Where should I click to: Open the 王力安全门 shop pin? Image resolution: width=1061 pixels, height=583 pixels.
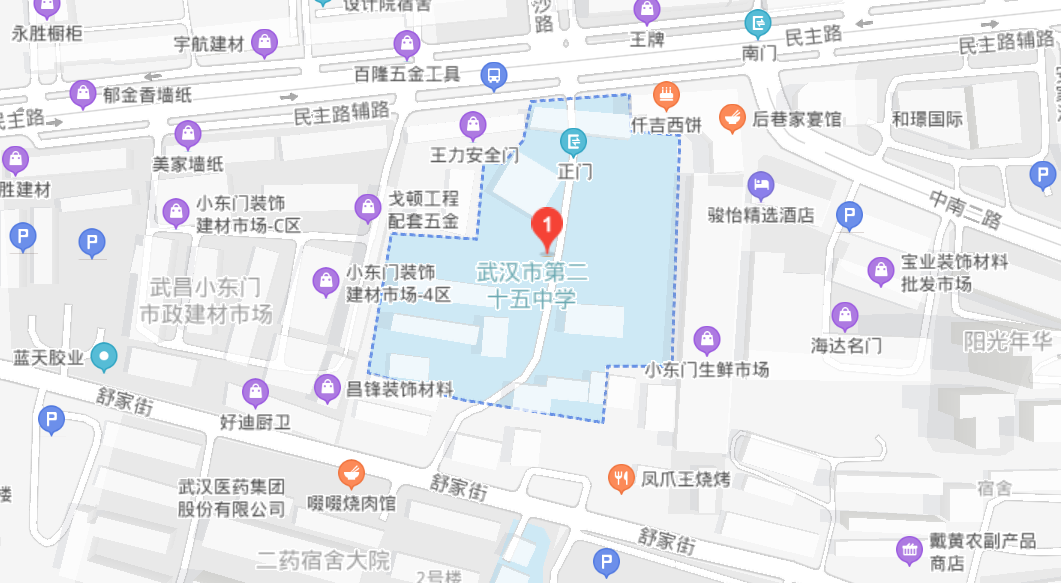pos(472,125)
